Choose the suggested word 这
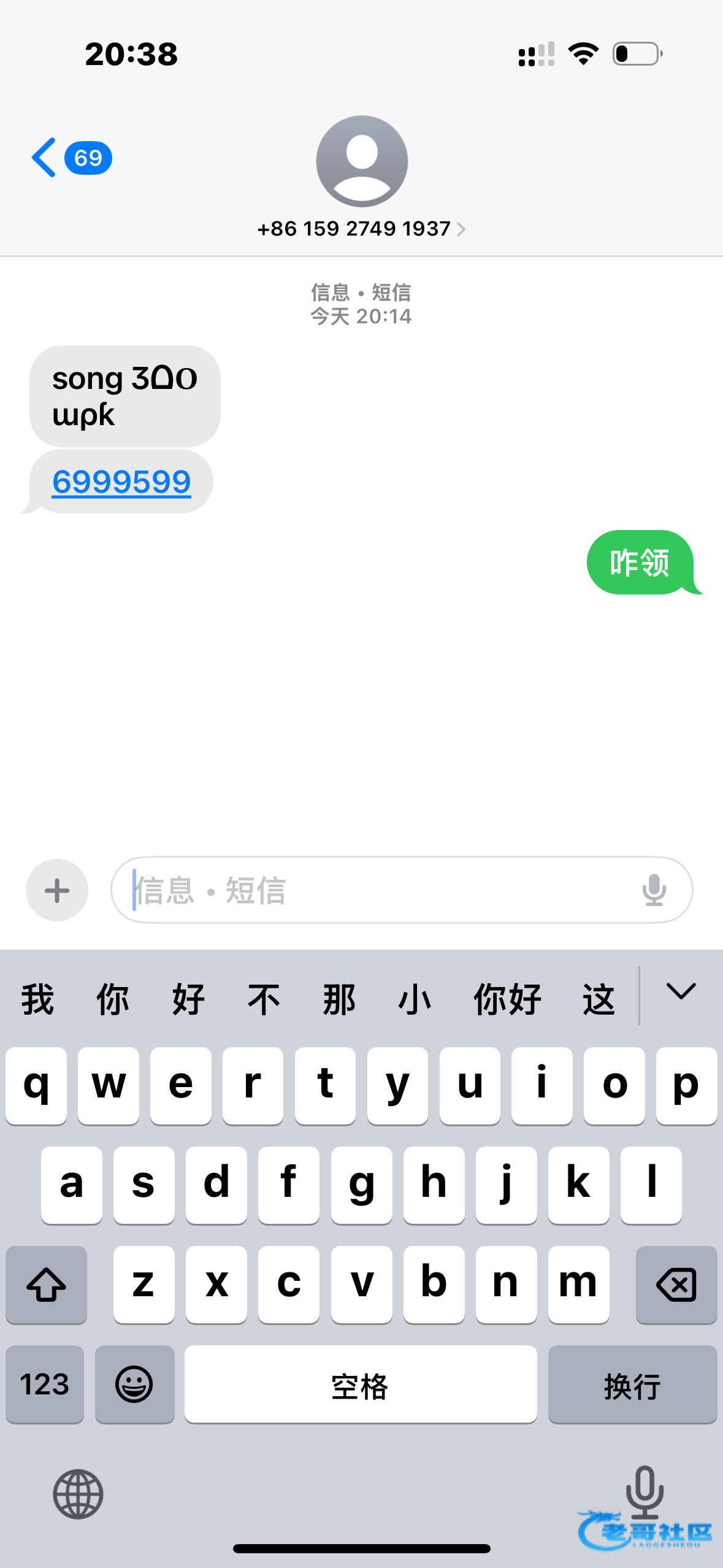 tap(599, 999)
